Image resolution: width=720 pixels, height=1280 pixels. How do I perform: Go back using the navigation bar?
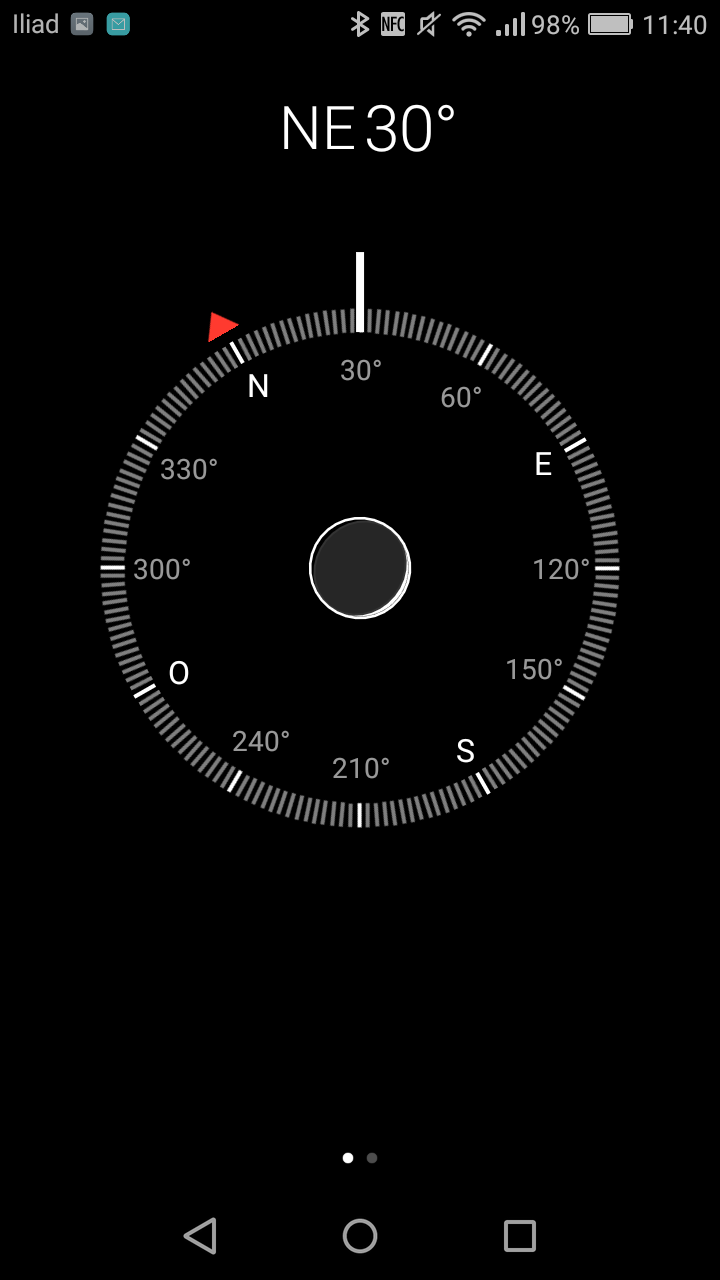click(x=200, y=1236)
